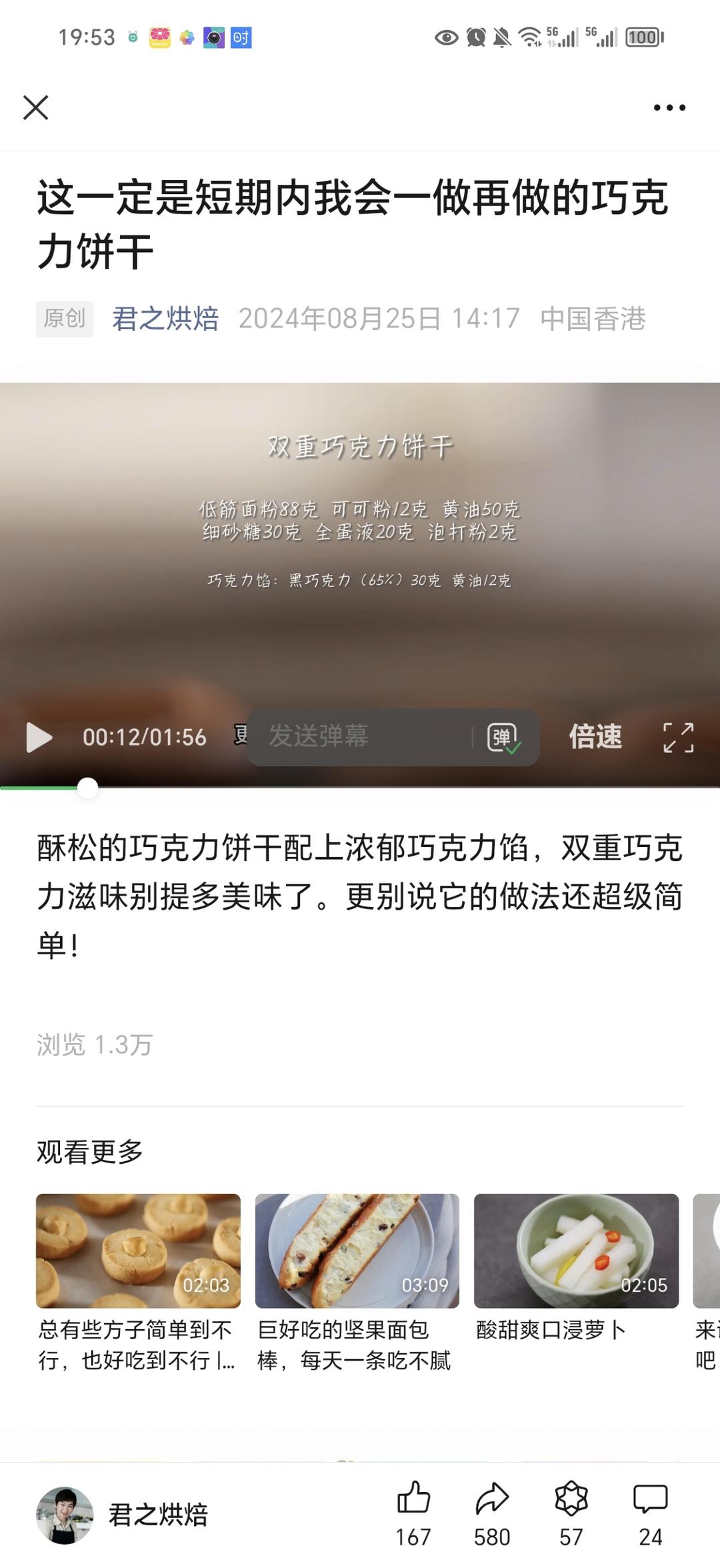This screenshot has width=720, height=1568.
Task: Open the 02:03 video 总有些方子简单到不行
Action: [138, 1283]
